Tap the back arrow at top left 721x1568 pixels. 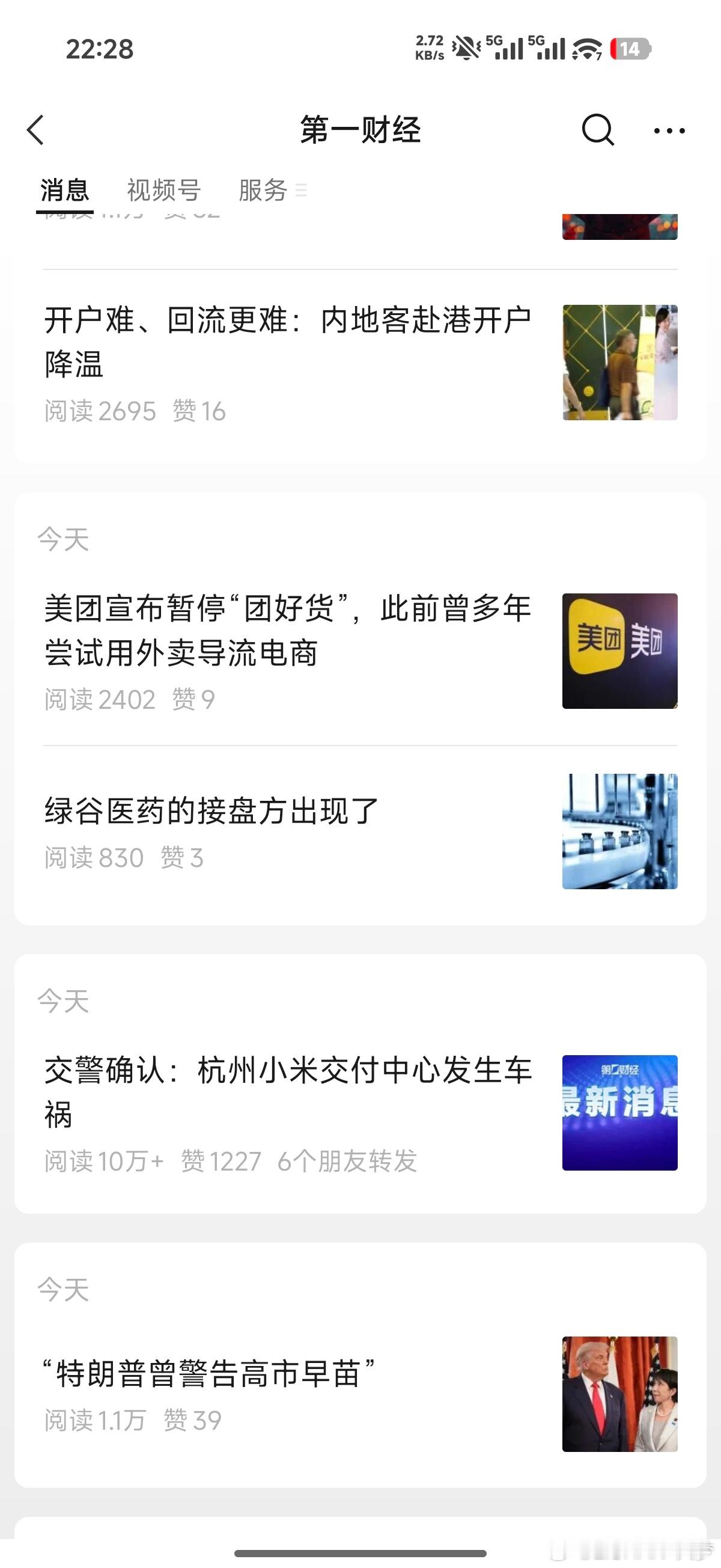[x=36, y=130]
